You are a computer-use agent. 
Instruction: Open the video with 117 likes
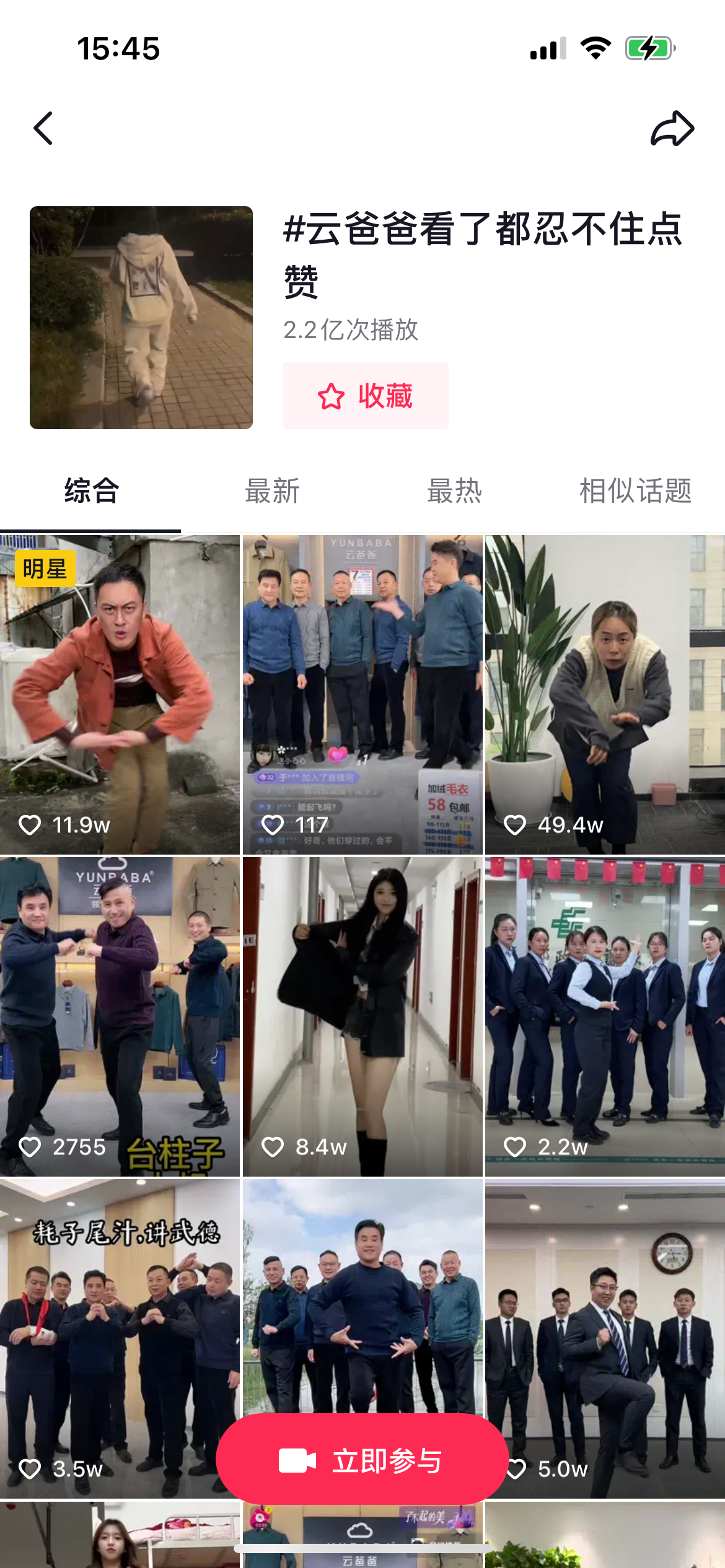(362, 694)
